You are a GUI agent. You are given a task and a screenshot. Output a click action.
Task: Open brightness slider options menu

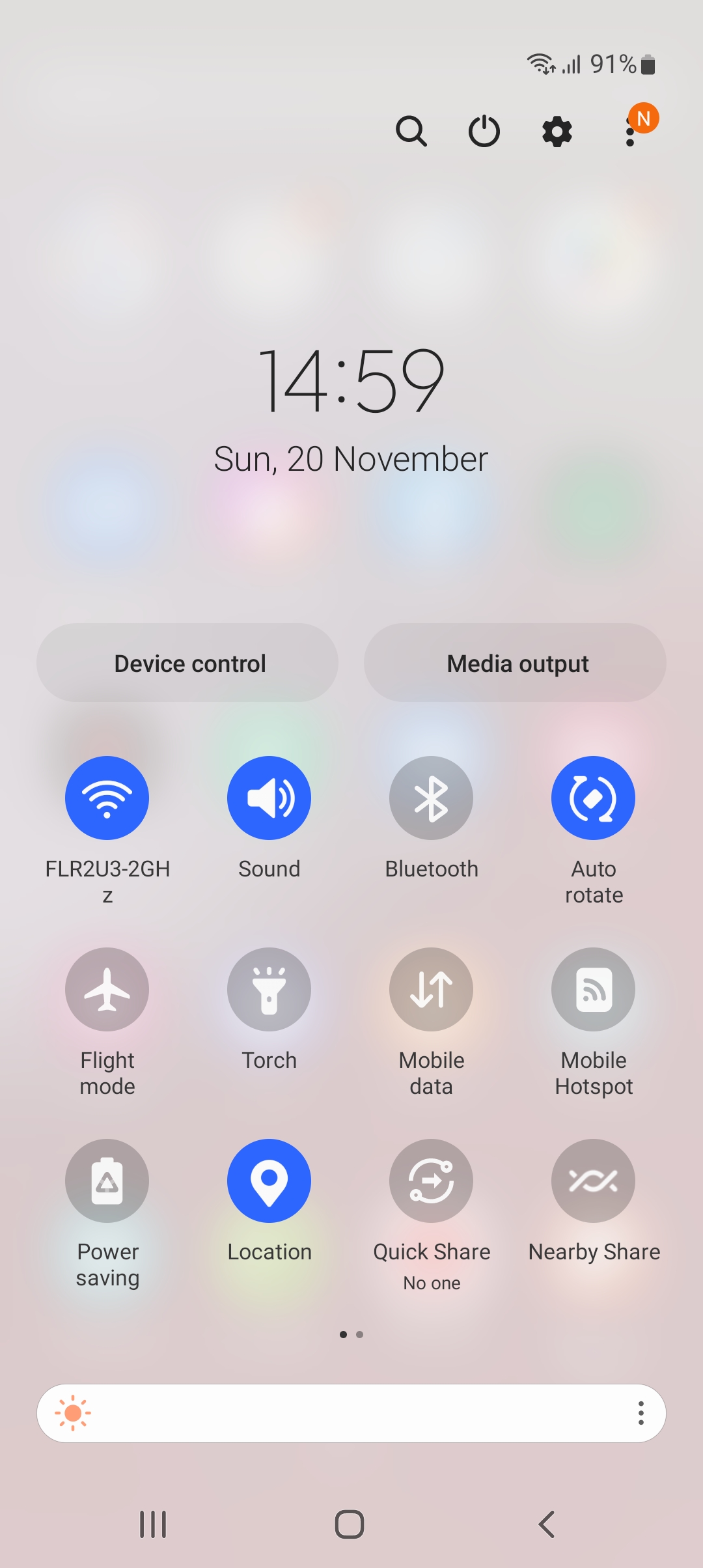(x=641, y=1413)
